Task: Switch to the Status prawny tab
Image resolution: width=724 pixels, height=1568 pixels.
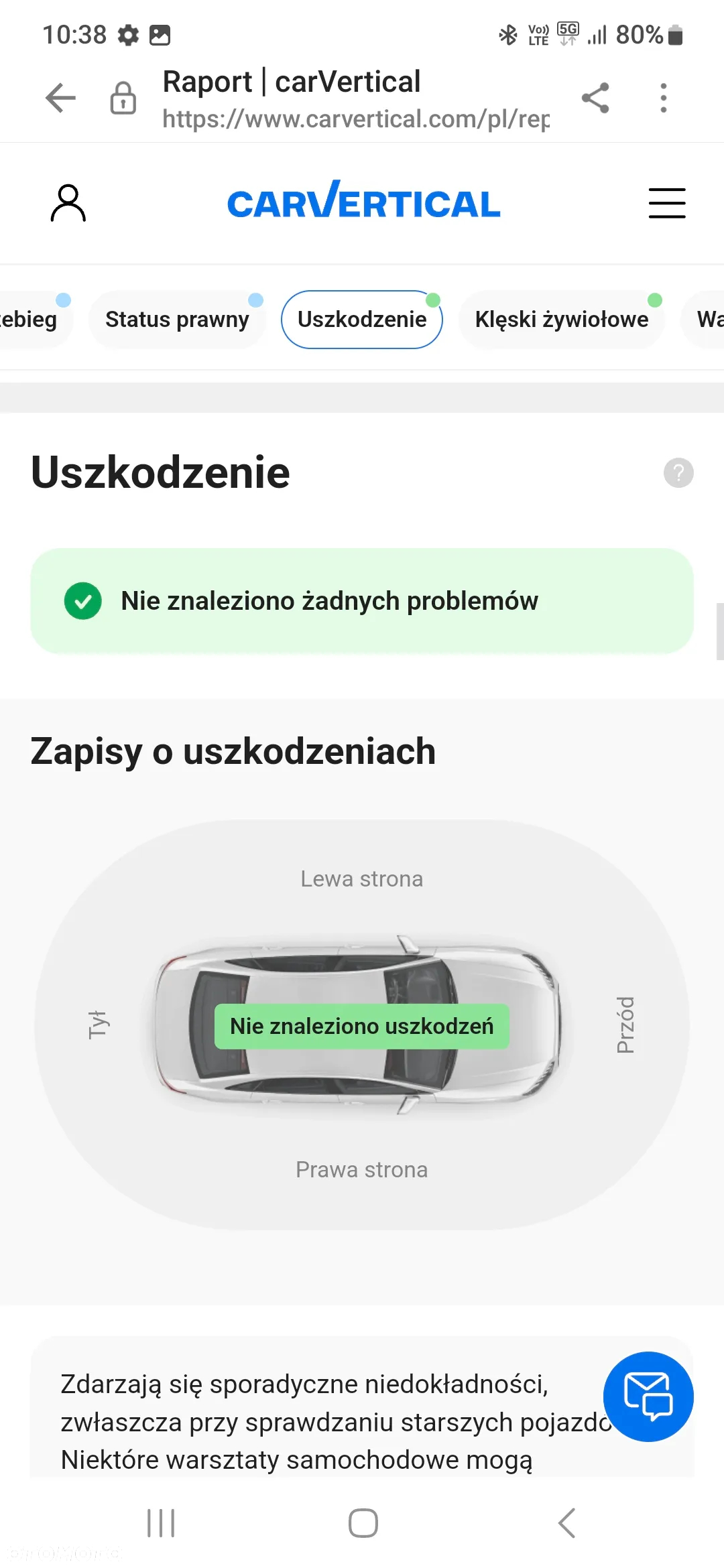Action: [x=177, y=320]
